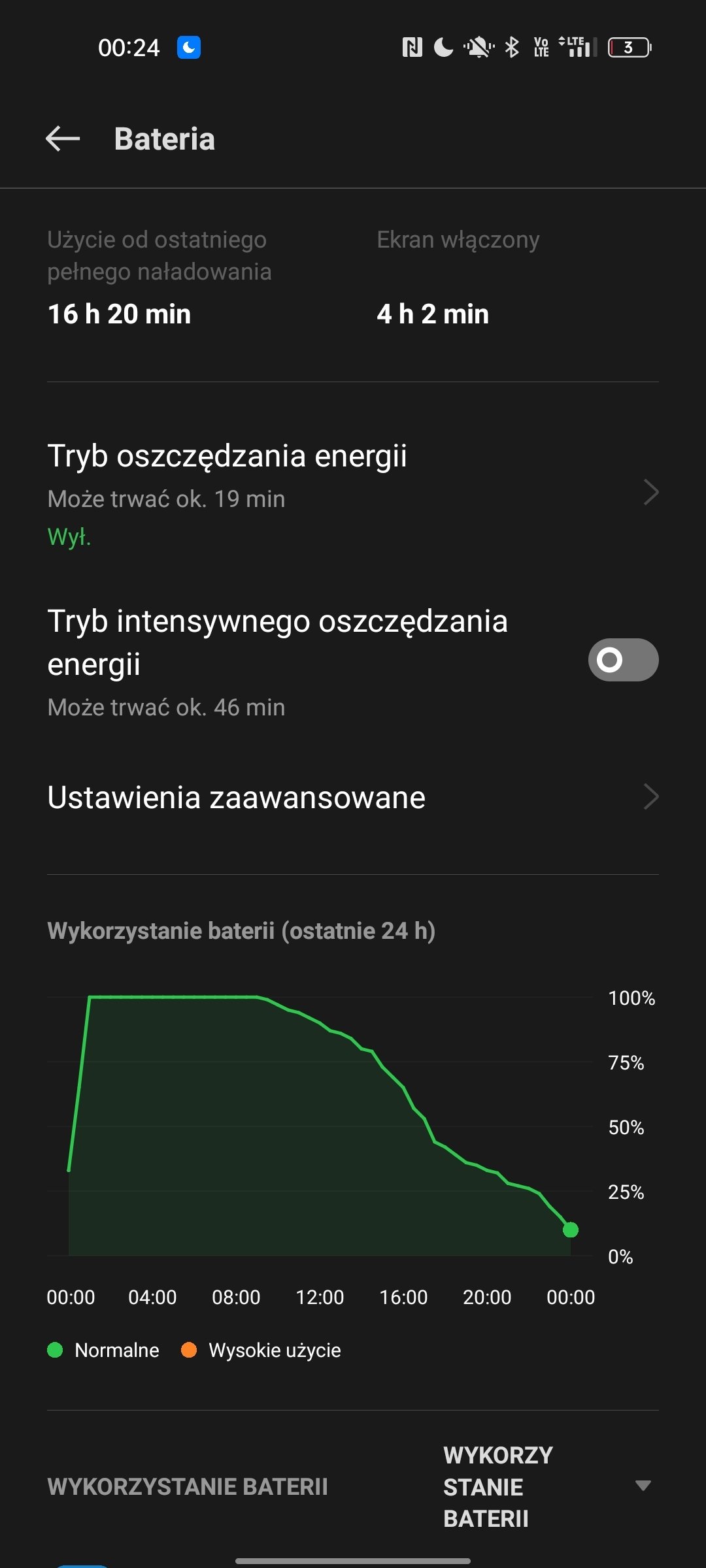The height and width of the screenshot is (1568, 706).
Task: Open Ustawienia zaawansowane
Action: point(353,797)
